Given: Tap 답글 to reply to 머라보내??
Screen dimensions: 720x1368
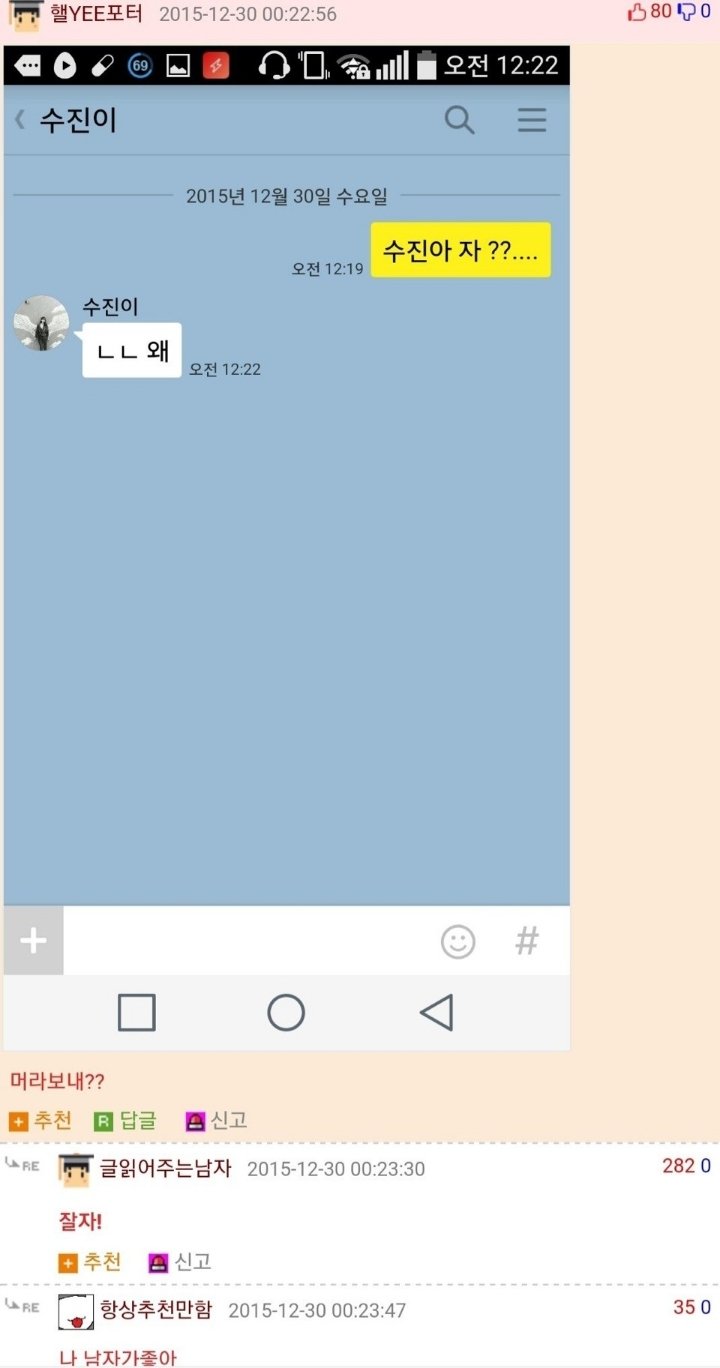Looking at the screenshot, I should [x=126, y=1121].
